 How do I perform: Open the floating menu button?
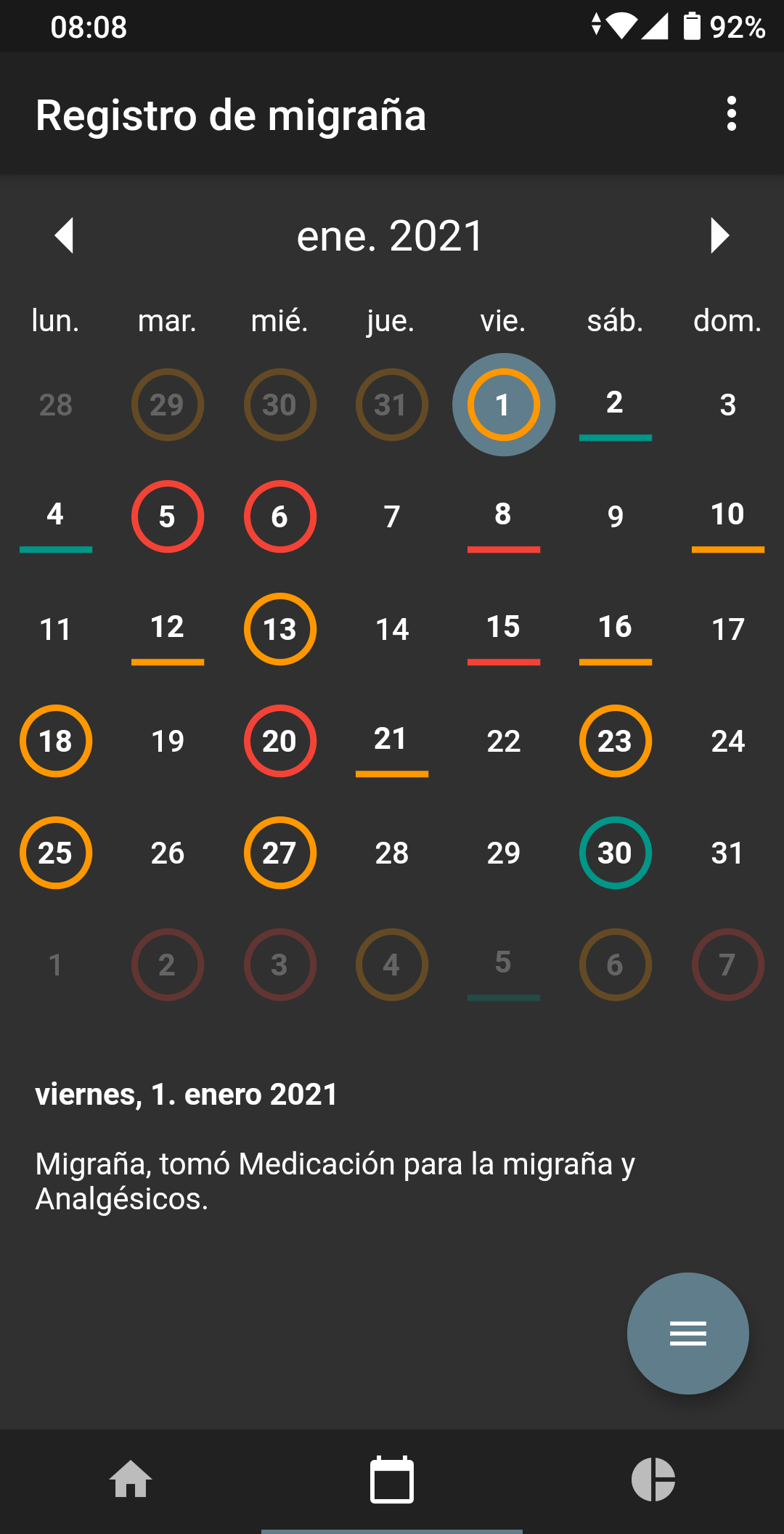coord(687,1333)
